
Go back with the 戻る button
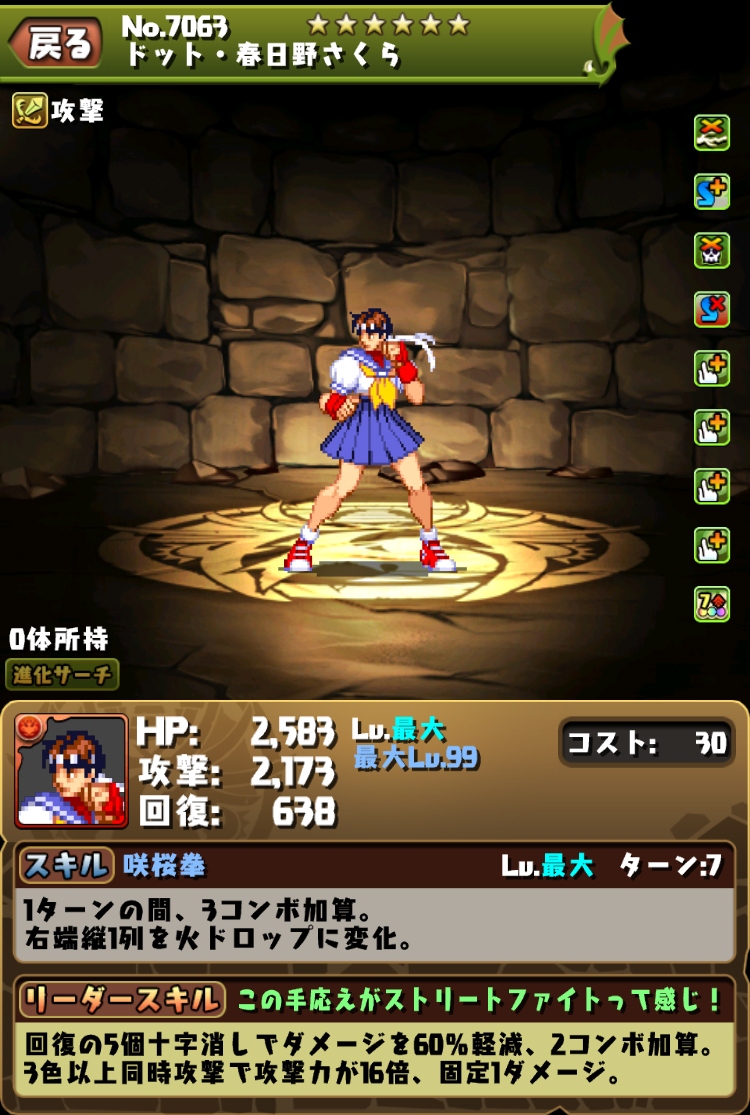pyautogui.click(x=58, y=41)
